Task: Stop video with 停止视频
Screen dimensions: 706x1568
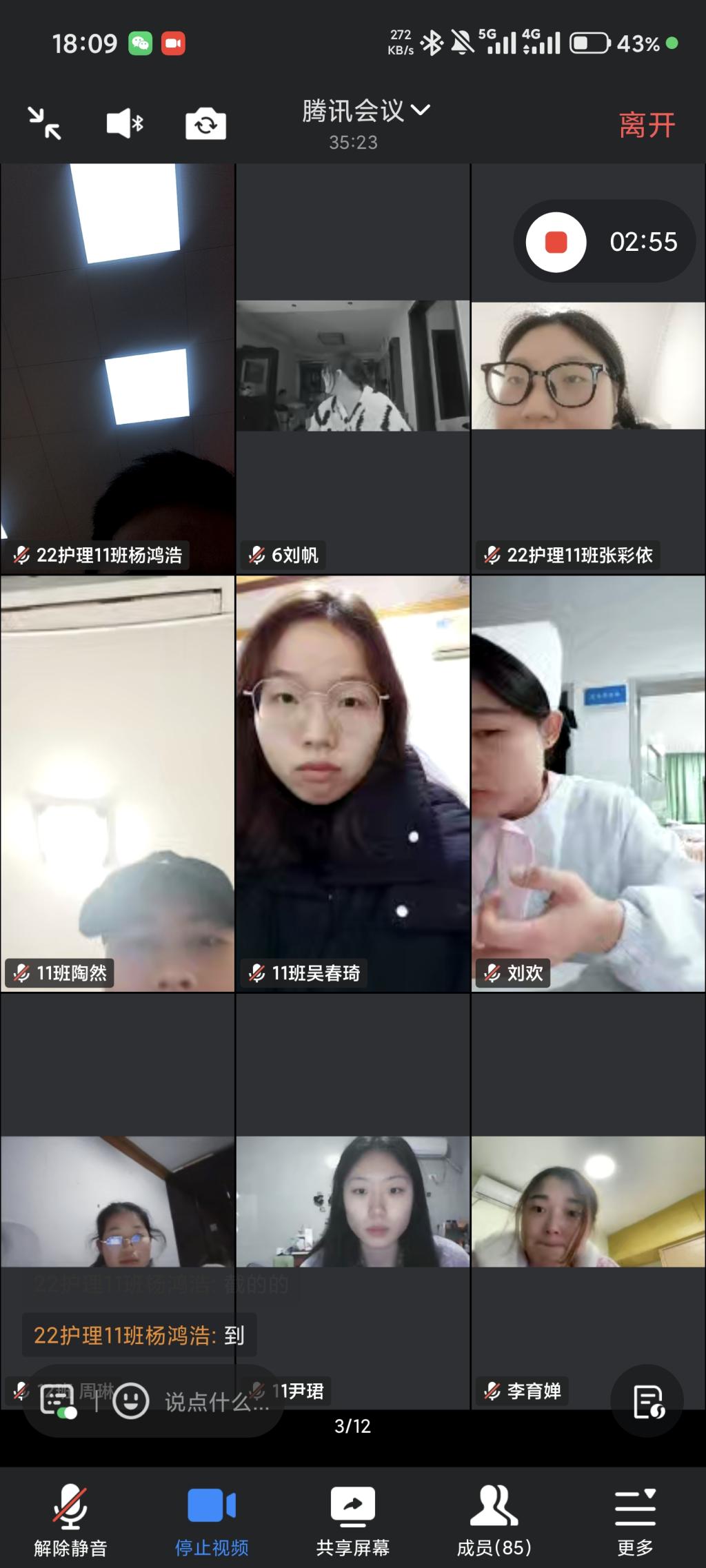Action: pos(212,1521)
